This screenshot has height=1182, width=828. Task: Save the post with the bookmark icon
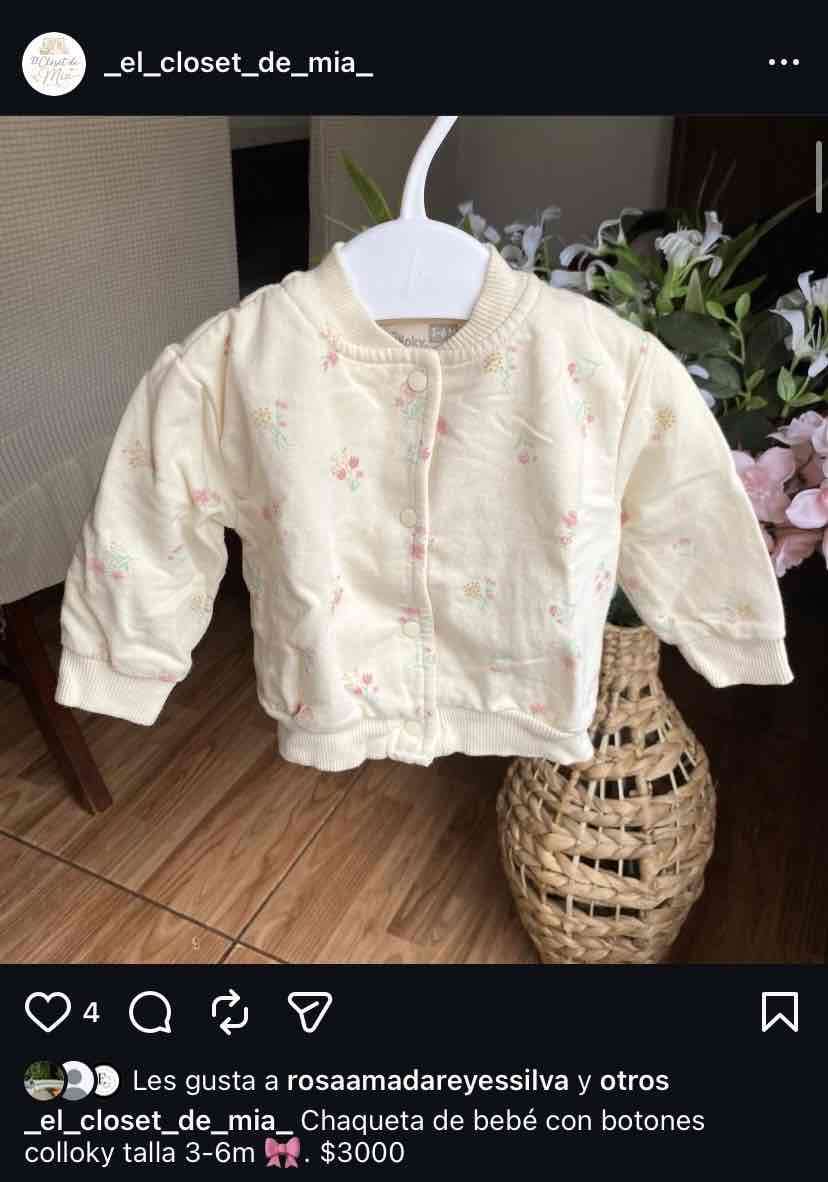781,1013
